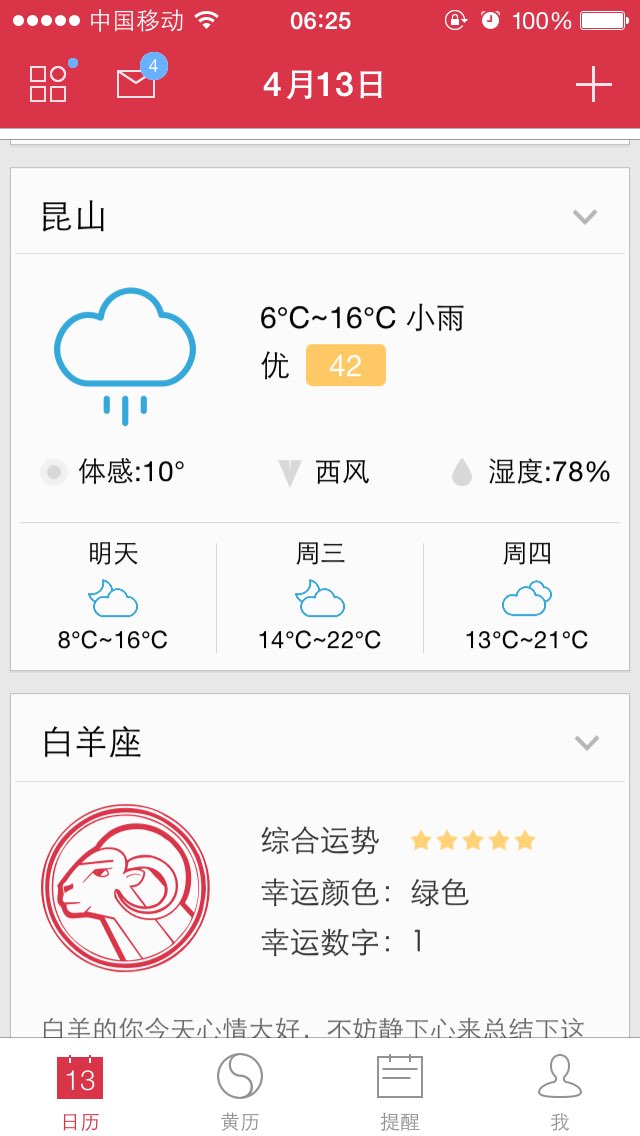View 周四 weather forecast
Image resolution: width=640 pixels, height=1136 pixels.
pos(527,597)
